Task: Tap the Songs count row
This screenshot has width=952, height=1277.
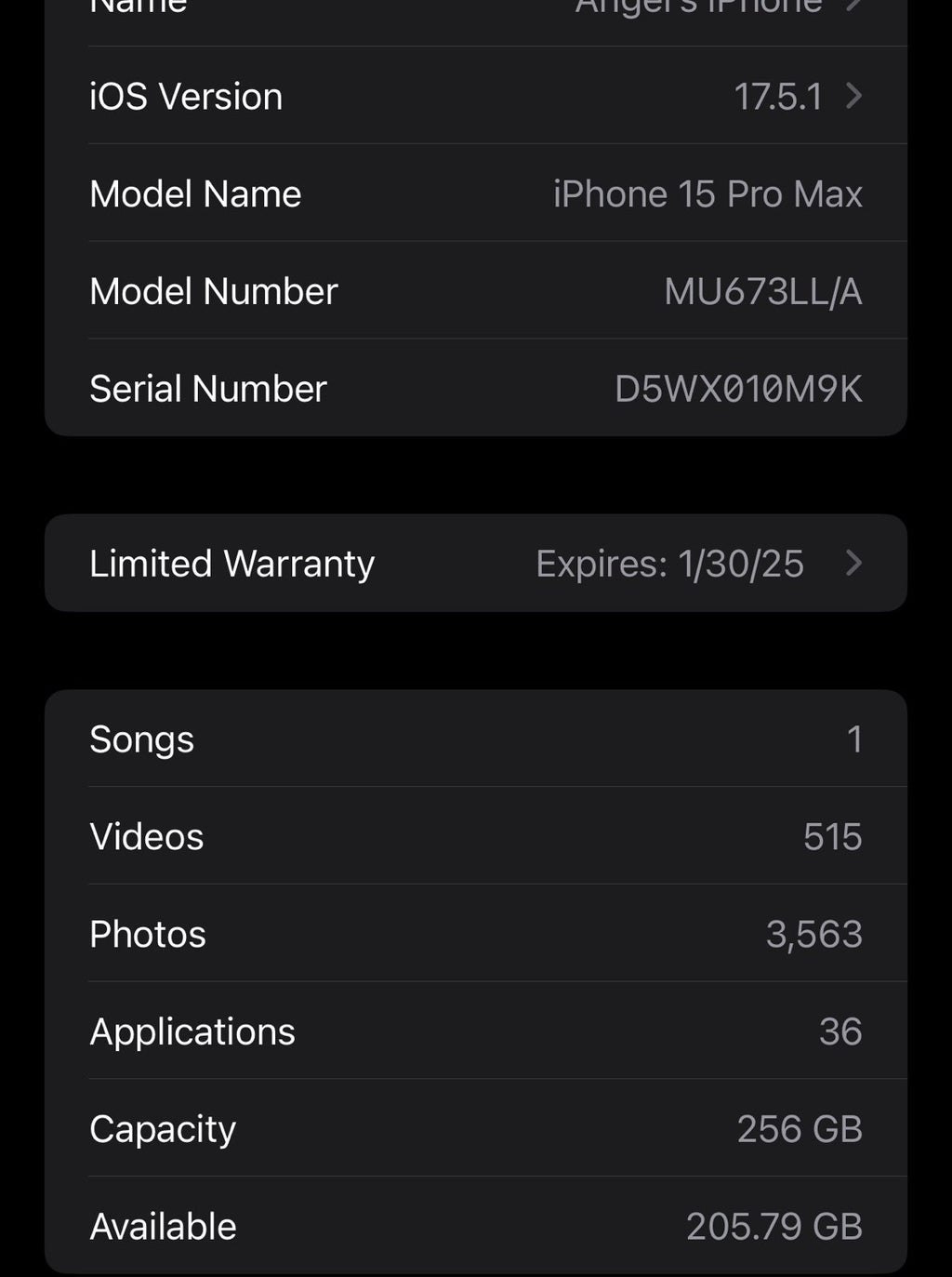Action: tap(476, 738)
